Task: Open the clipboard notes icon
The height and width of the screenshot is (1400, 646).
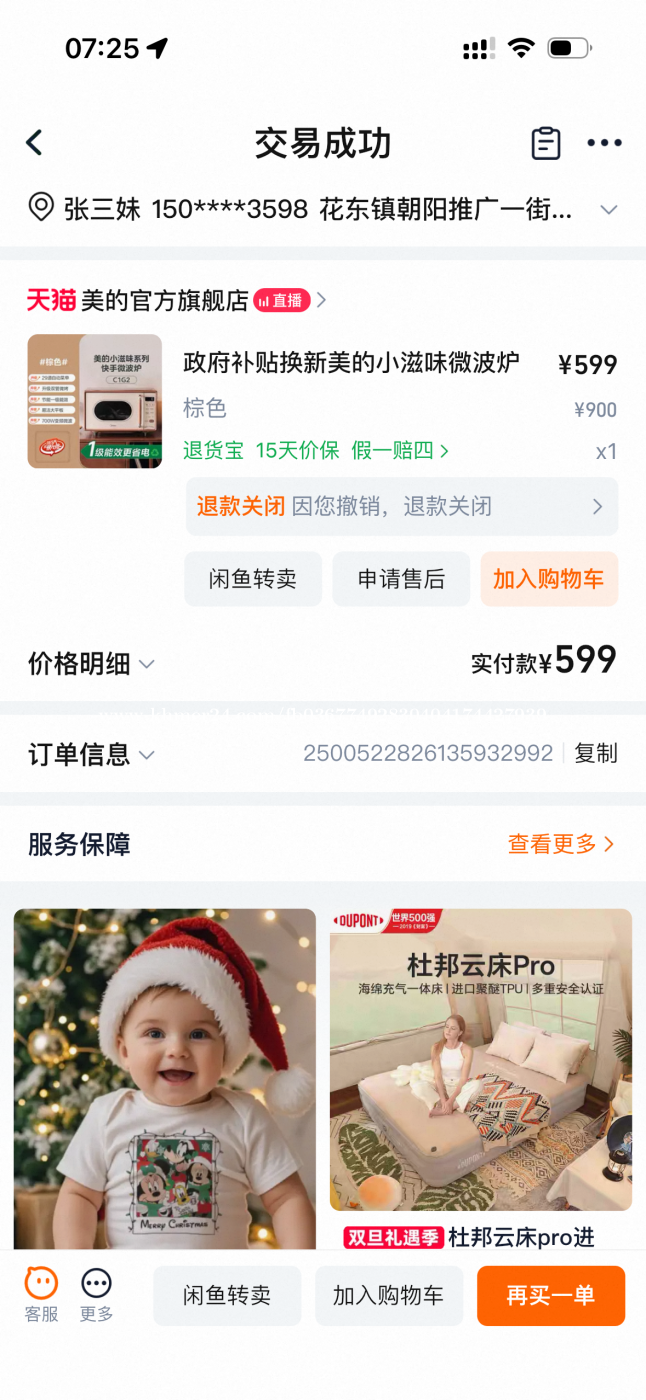Action: point(545,143)
